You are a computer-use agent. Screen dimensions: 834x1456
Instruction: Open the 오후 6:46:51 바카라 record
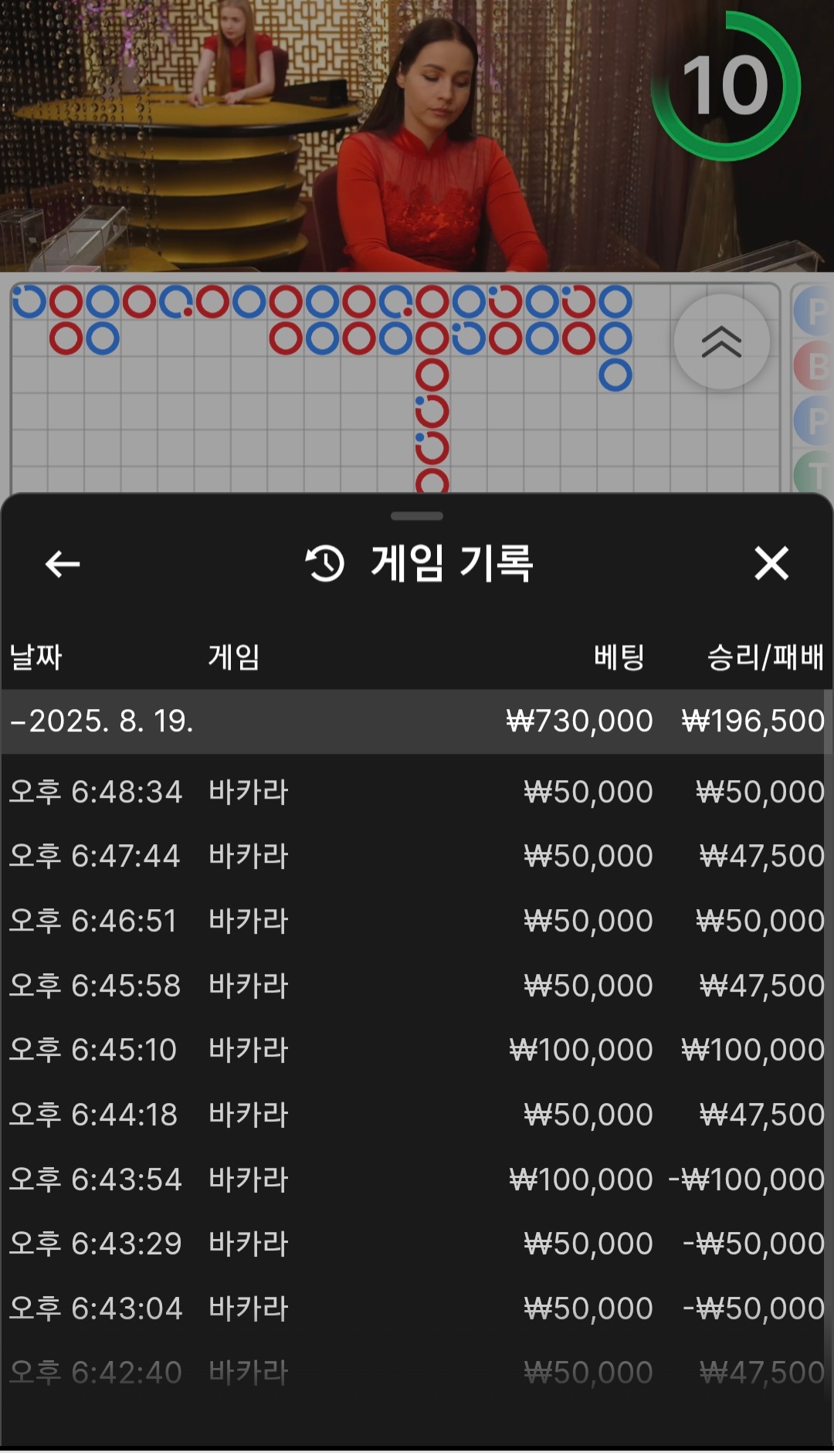pyautogui.click(x=417, y=921)
